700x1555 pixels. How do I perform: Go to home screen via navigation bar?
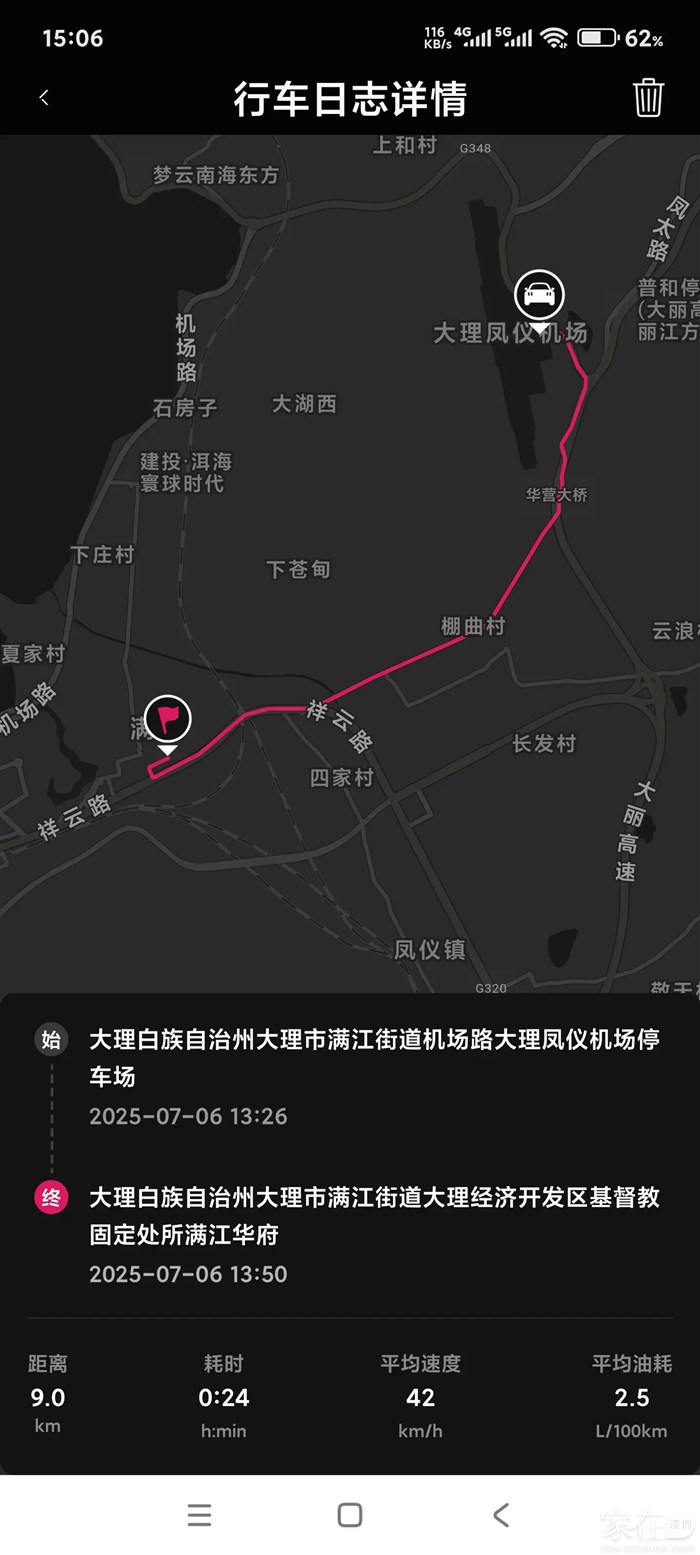[350, 1514]
